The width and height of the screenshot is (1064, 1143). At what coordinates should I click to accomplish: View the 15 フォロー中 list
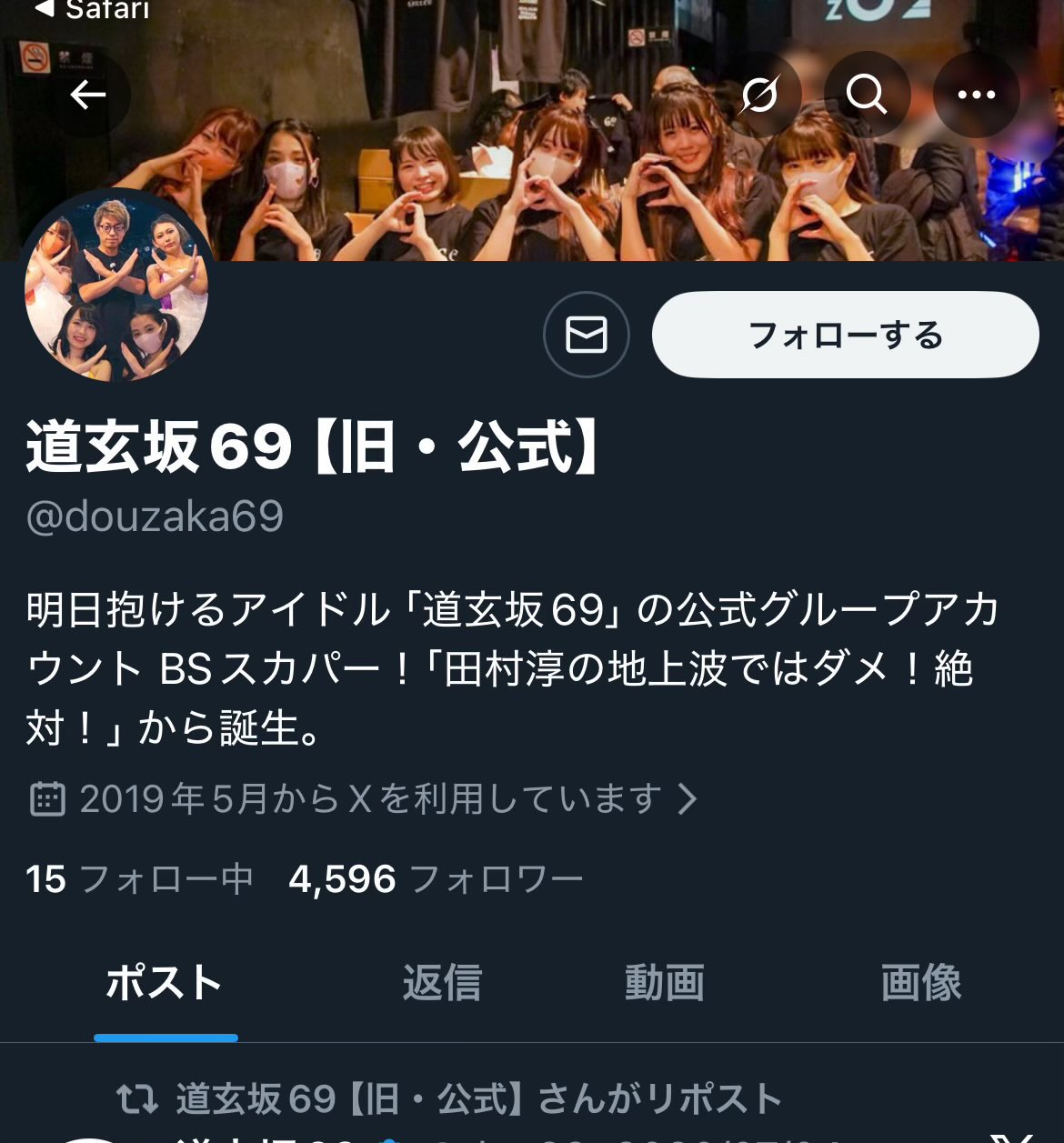pos(138,879)
